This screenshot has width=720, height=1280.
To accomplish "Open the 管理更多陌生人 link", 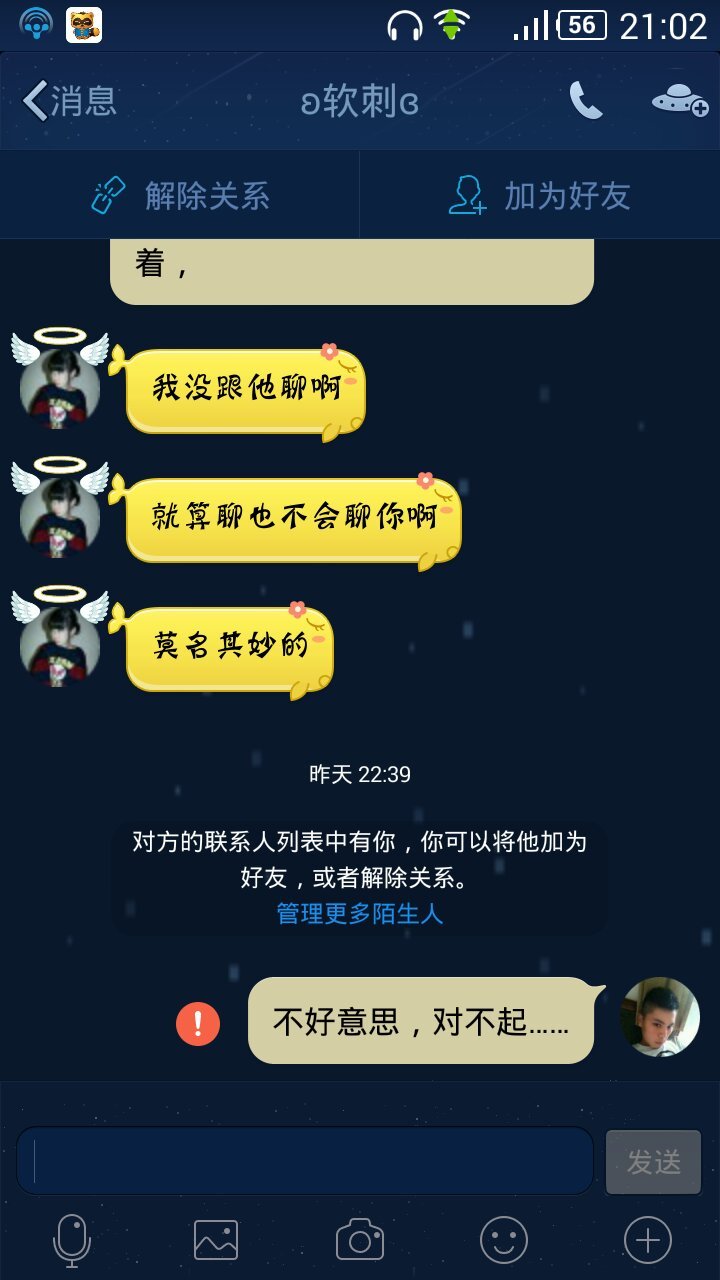I will click(x=359, y=914).
